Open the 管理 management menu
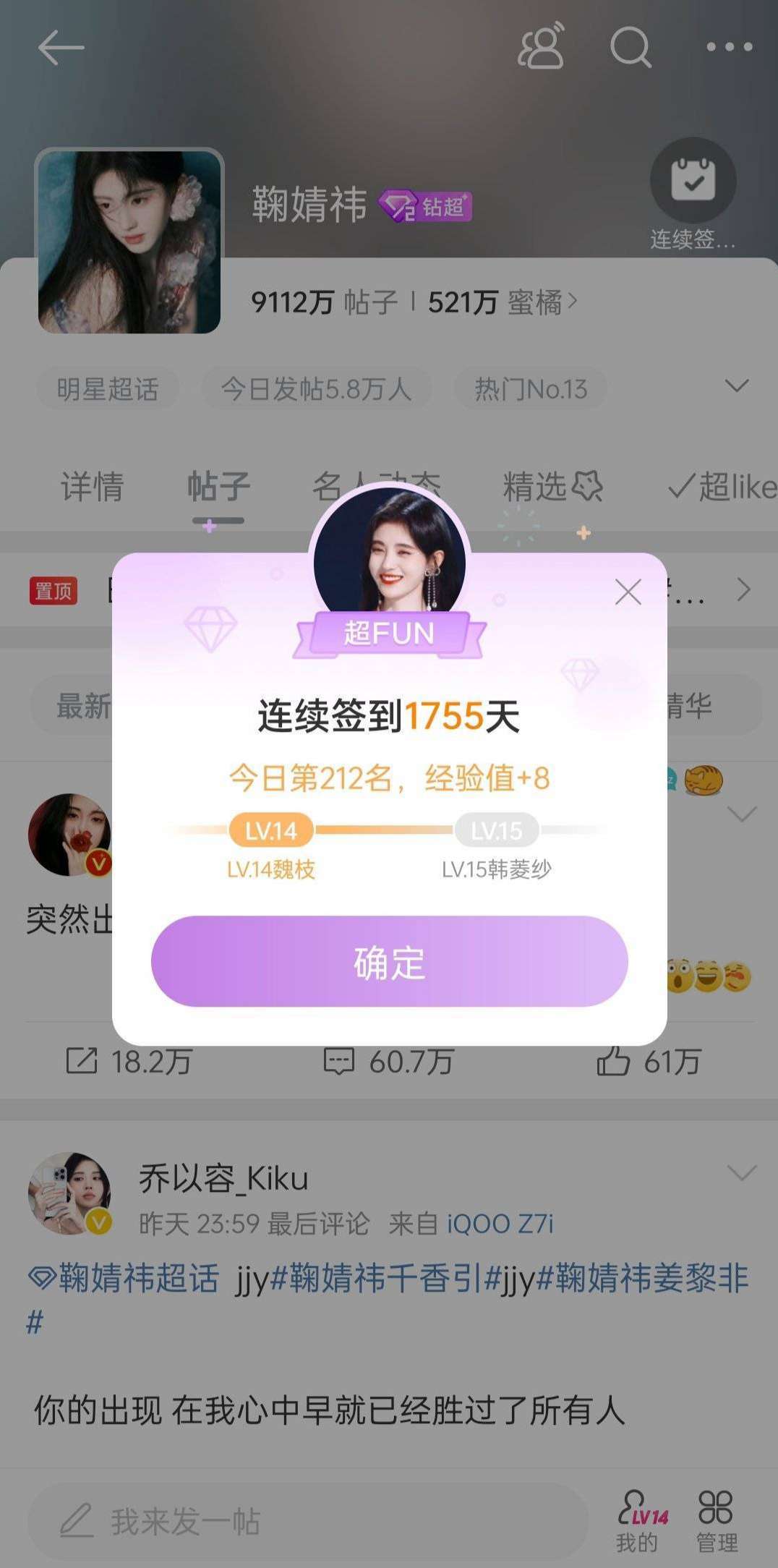This screenshot has height=1568, width=778. pyautogui.click(x=717, y=1520)
